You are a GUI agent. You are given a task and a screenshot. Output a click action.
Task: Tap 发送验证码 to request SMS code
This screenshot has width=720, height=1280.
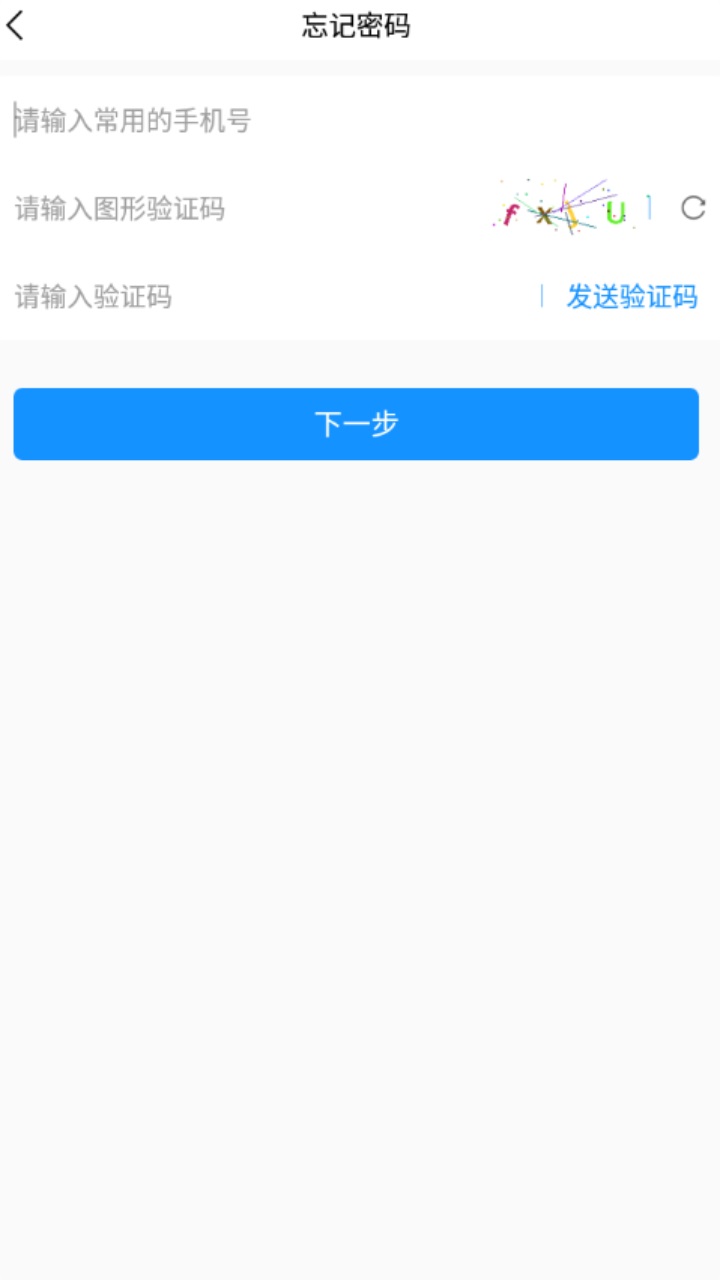coord(631,297)
